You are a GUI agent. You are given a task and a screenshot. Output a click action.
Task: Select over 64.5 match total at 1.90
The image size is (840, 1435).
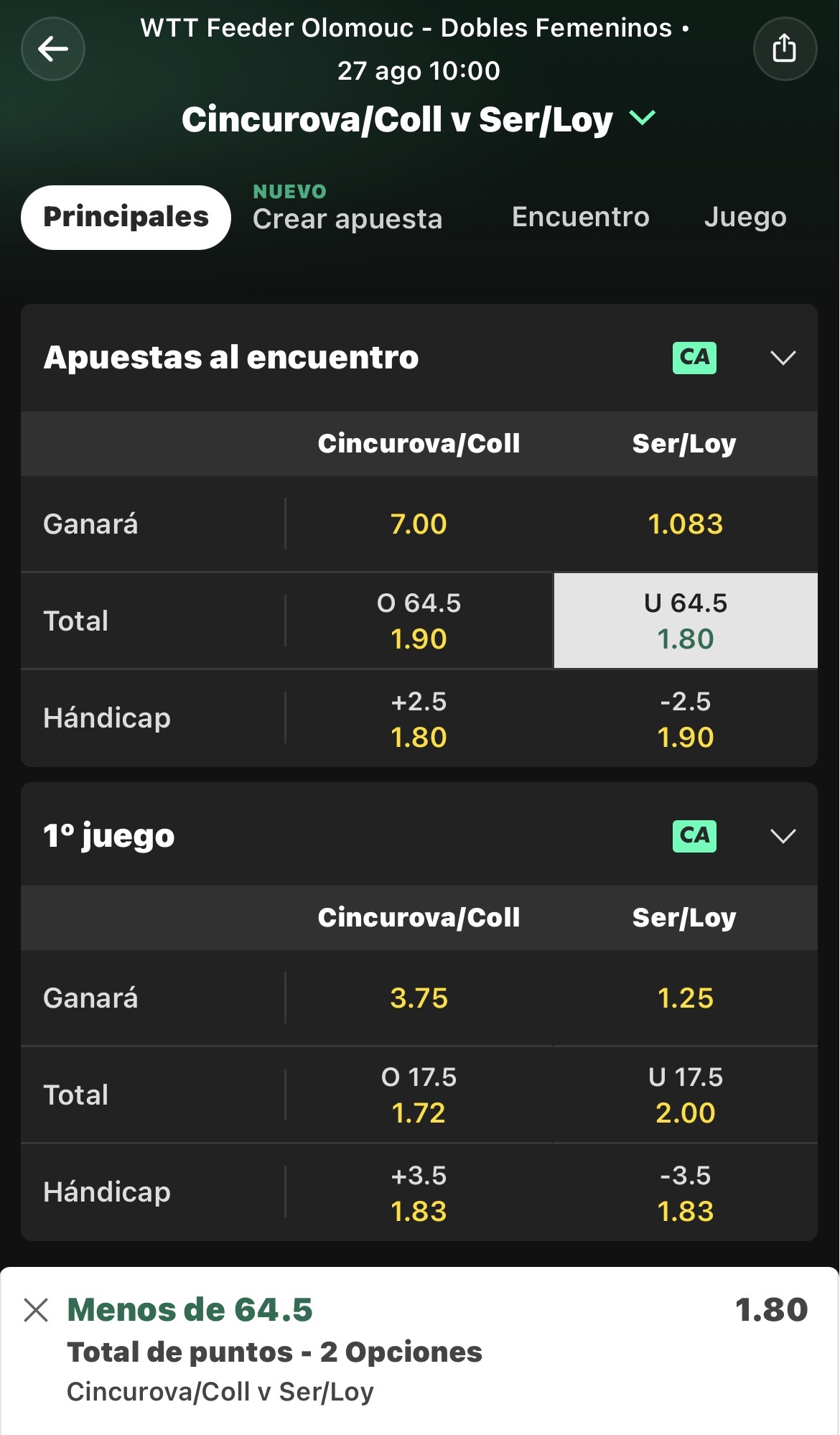[419, 621]
